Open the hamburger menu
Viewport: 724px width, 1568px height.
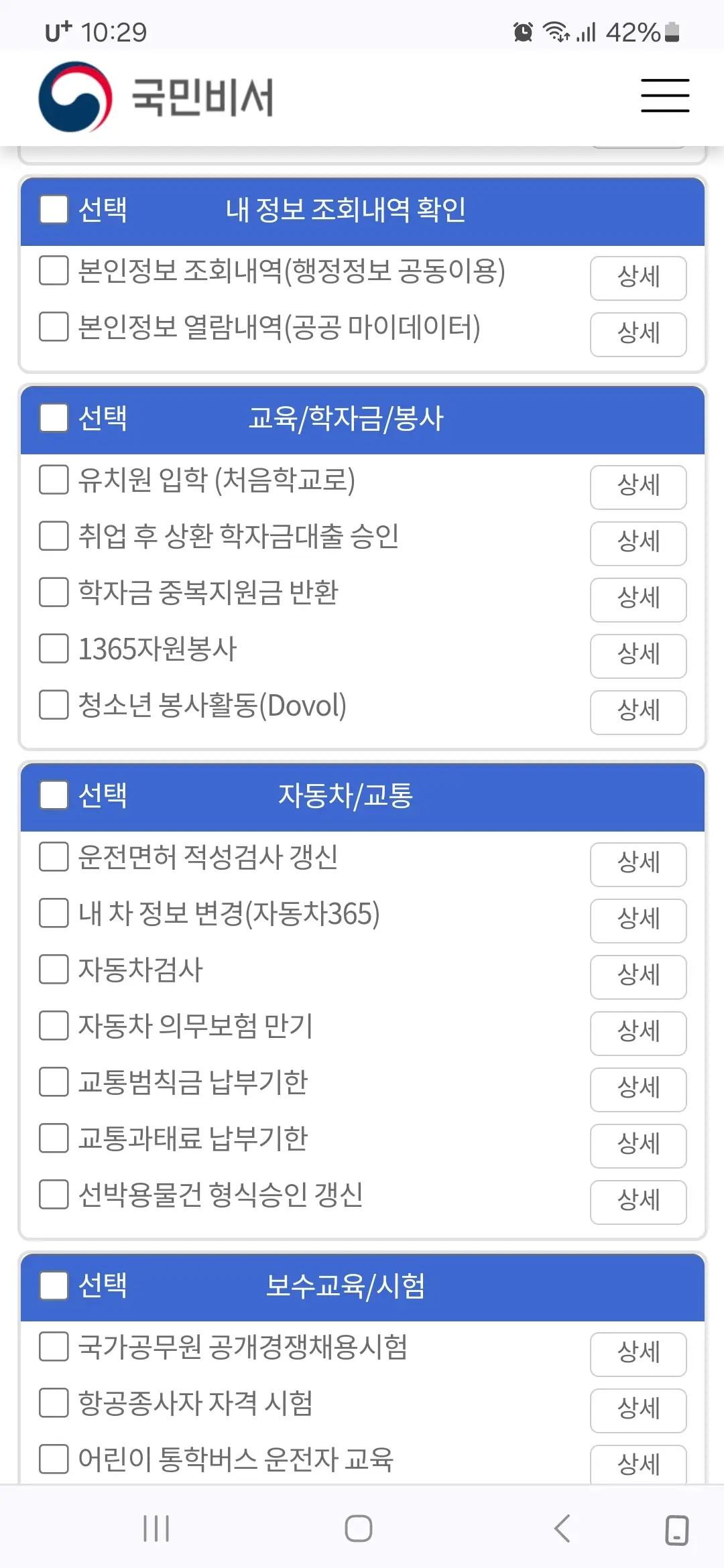pyautogui.click(x=664, y=96)
